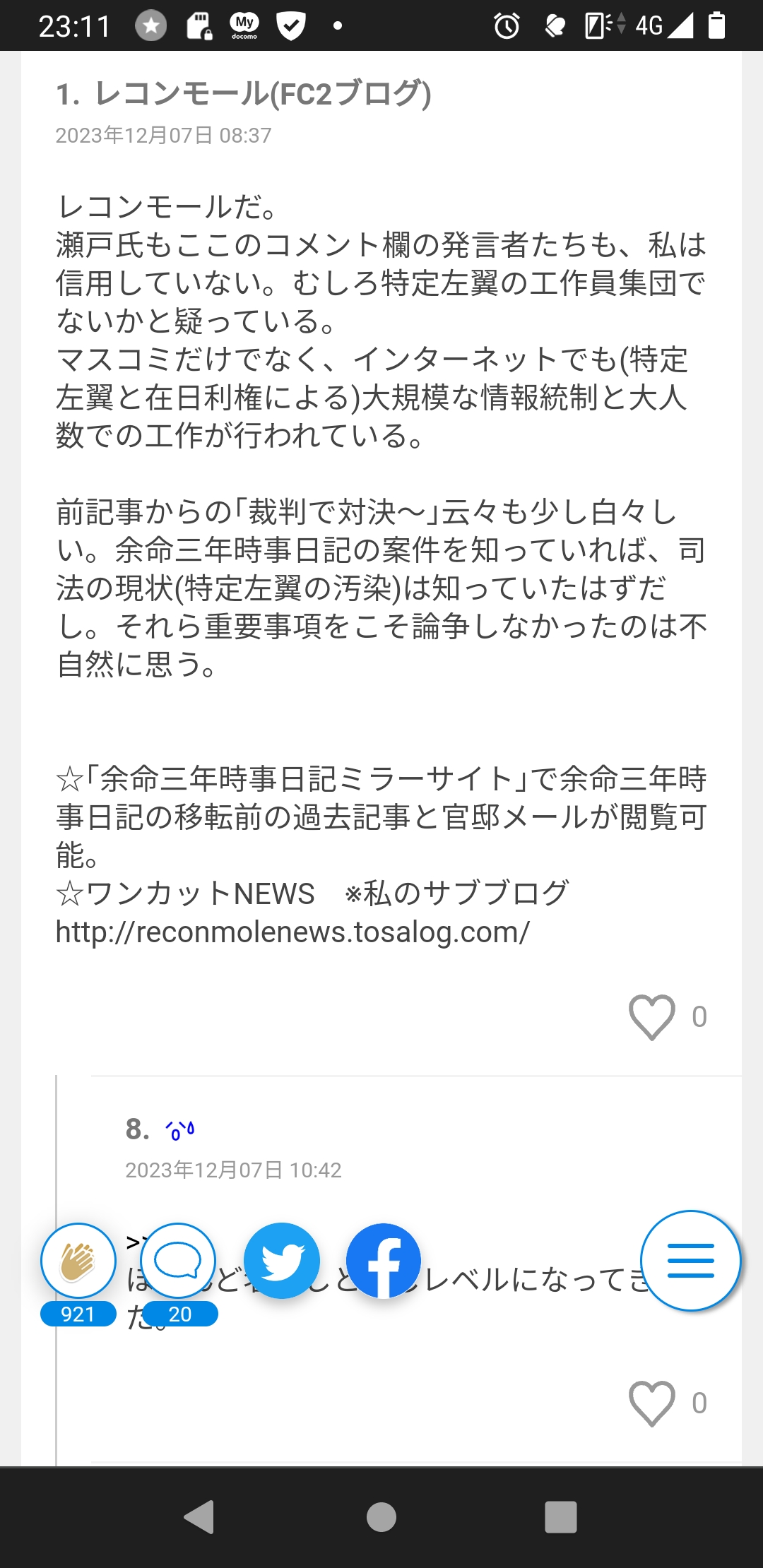Viewport: 763px width, 1568px height.
Task: Open recent apps with the square button
Action: pyautogui.click(x=561, y=1516)
